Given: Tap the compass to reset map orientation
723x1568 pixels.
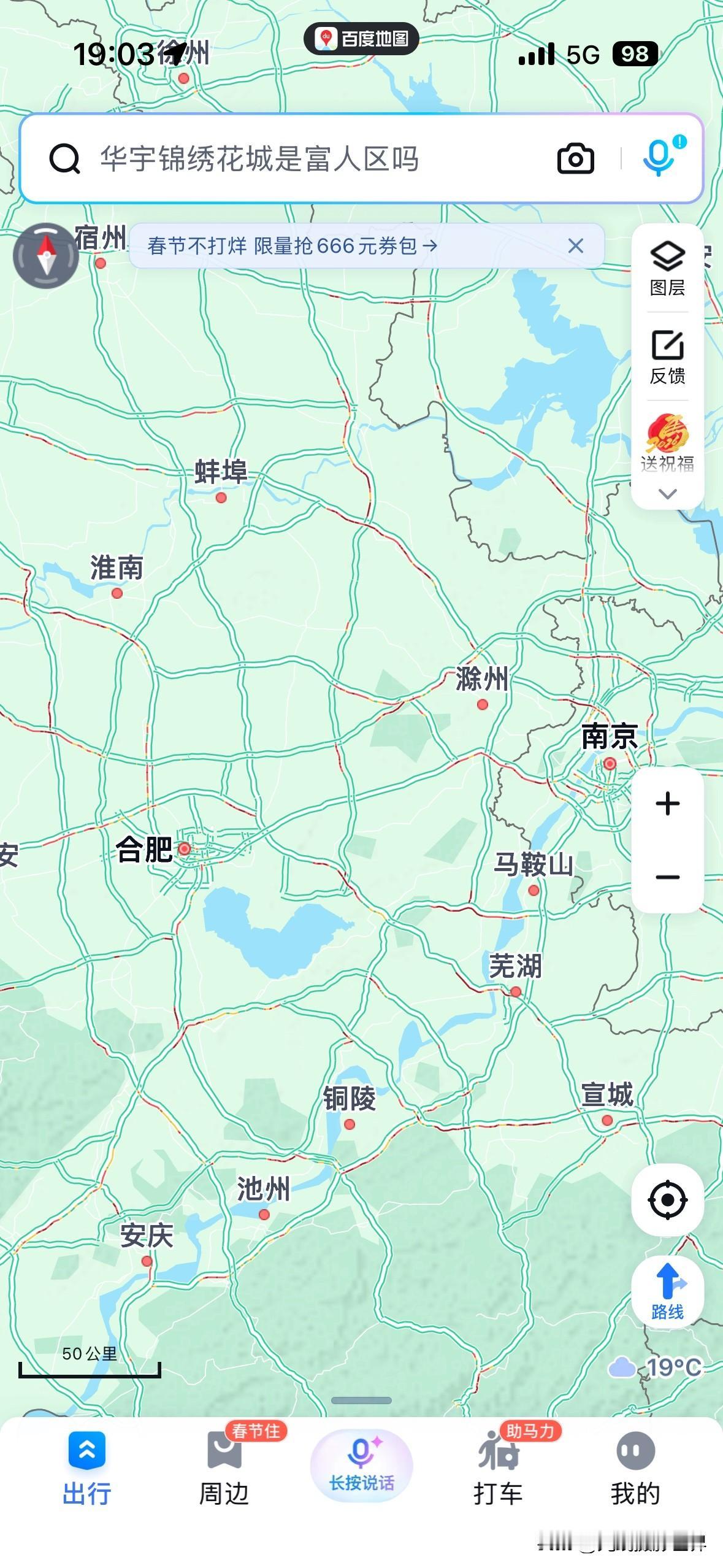Looking at the screenshot, I should tap(46, 255).
